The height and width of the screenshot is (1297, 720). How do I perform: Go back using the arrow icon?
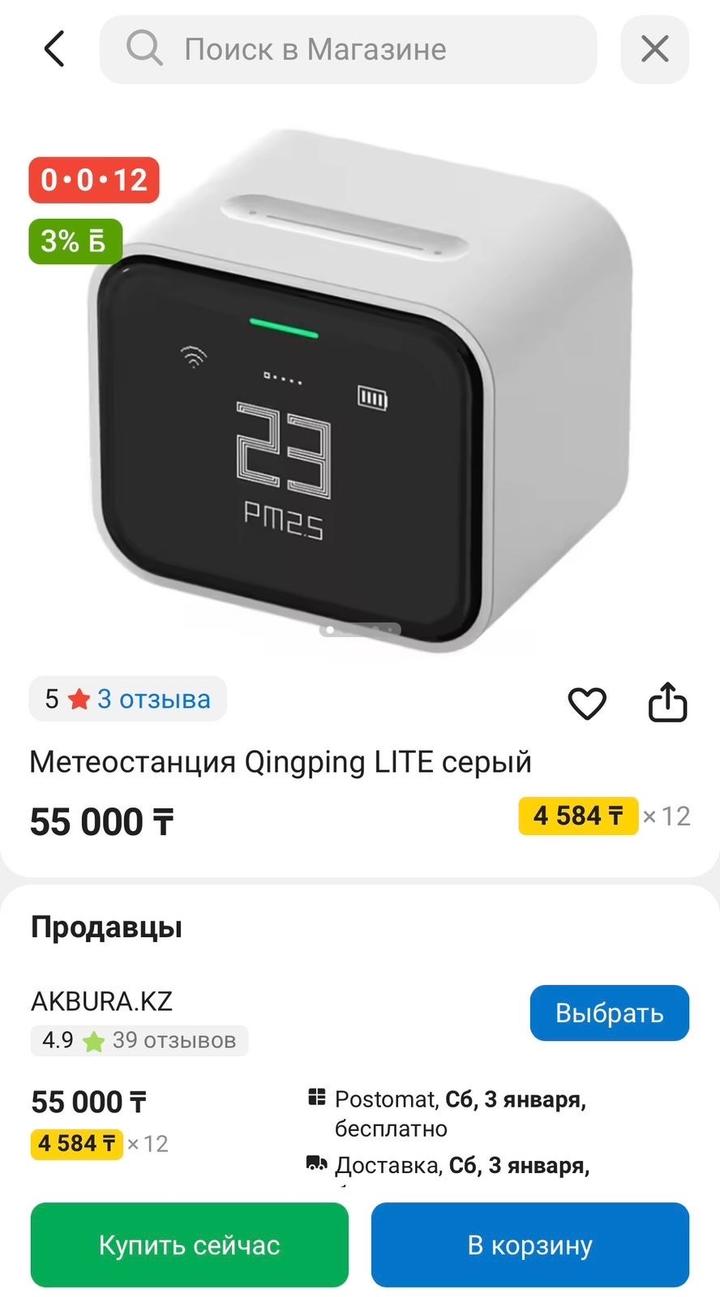54,49
